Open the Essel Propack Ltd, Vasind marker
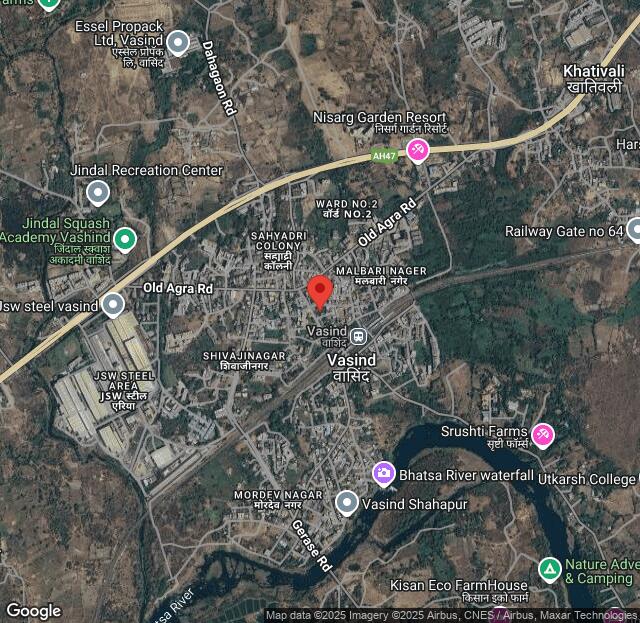The width and height of the screenshot is (640, 623). point(177,43)
